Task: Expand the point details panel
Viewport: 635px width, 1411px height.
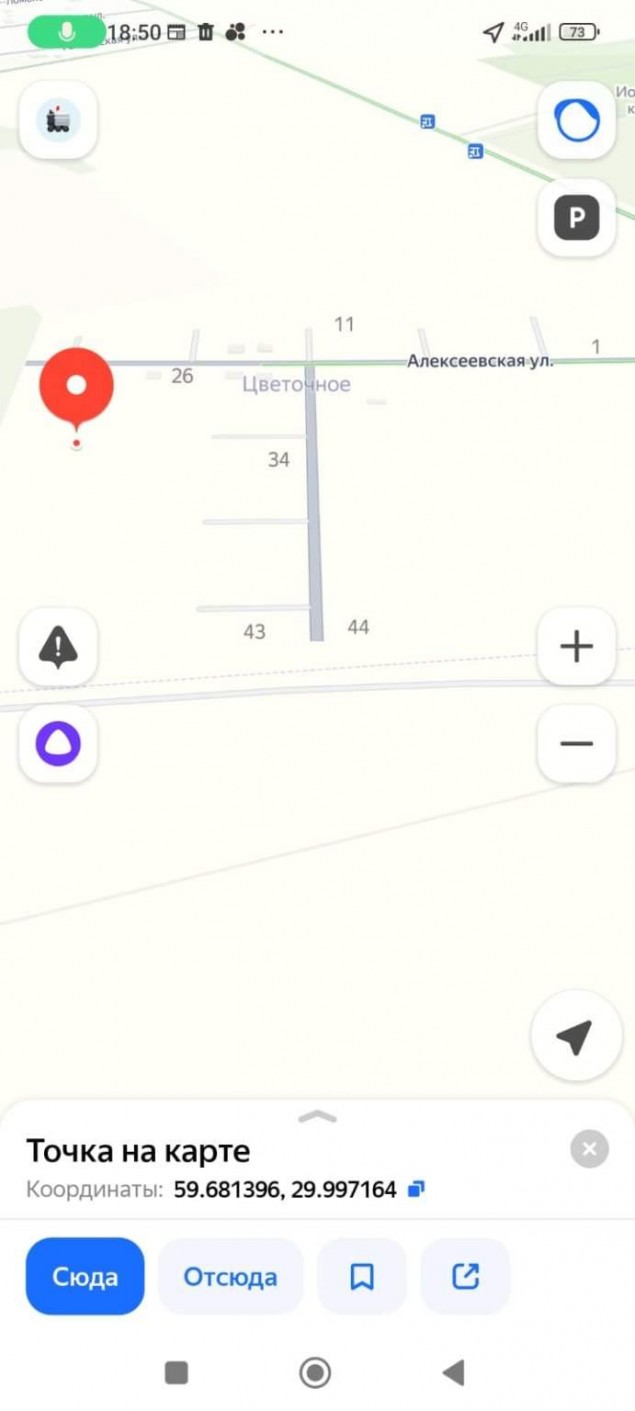Action: click(317, 1117)
